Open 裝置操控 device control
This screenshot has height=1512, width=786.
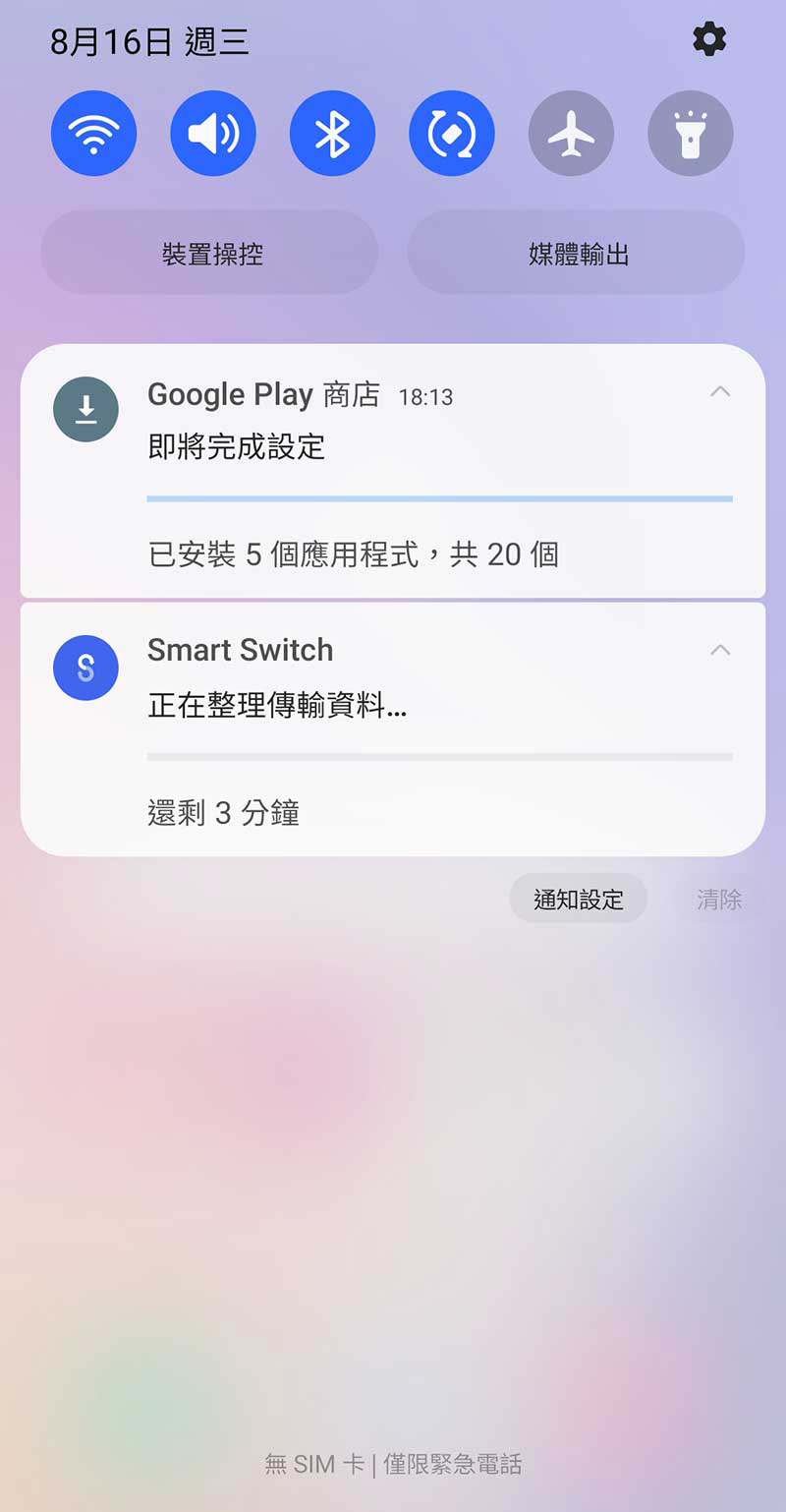(209, 253)
